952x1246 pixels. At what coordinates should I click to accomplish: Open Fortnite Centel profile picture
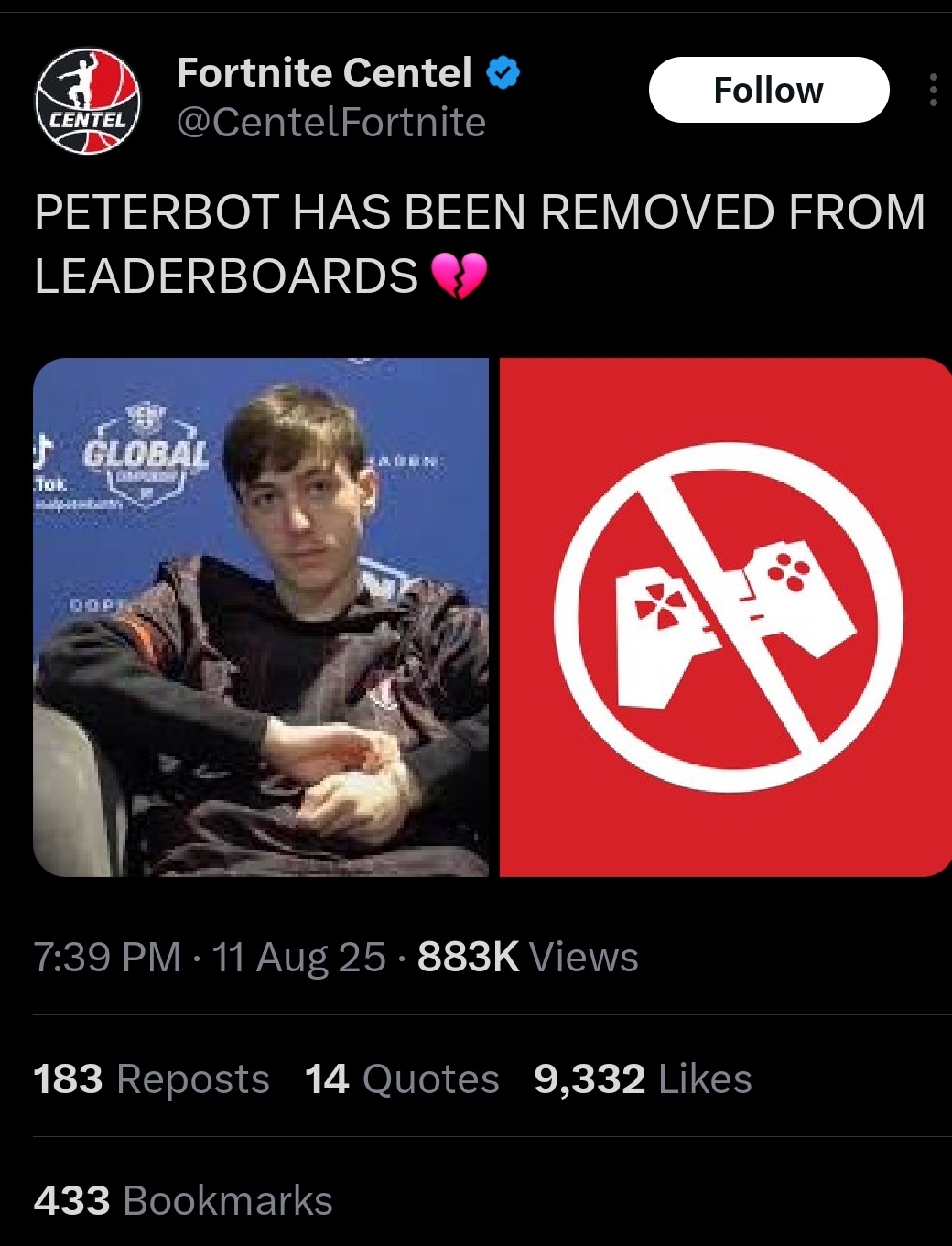[88, 101]
